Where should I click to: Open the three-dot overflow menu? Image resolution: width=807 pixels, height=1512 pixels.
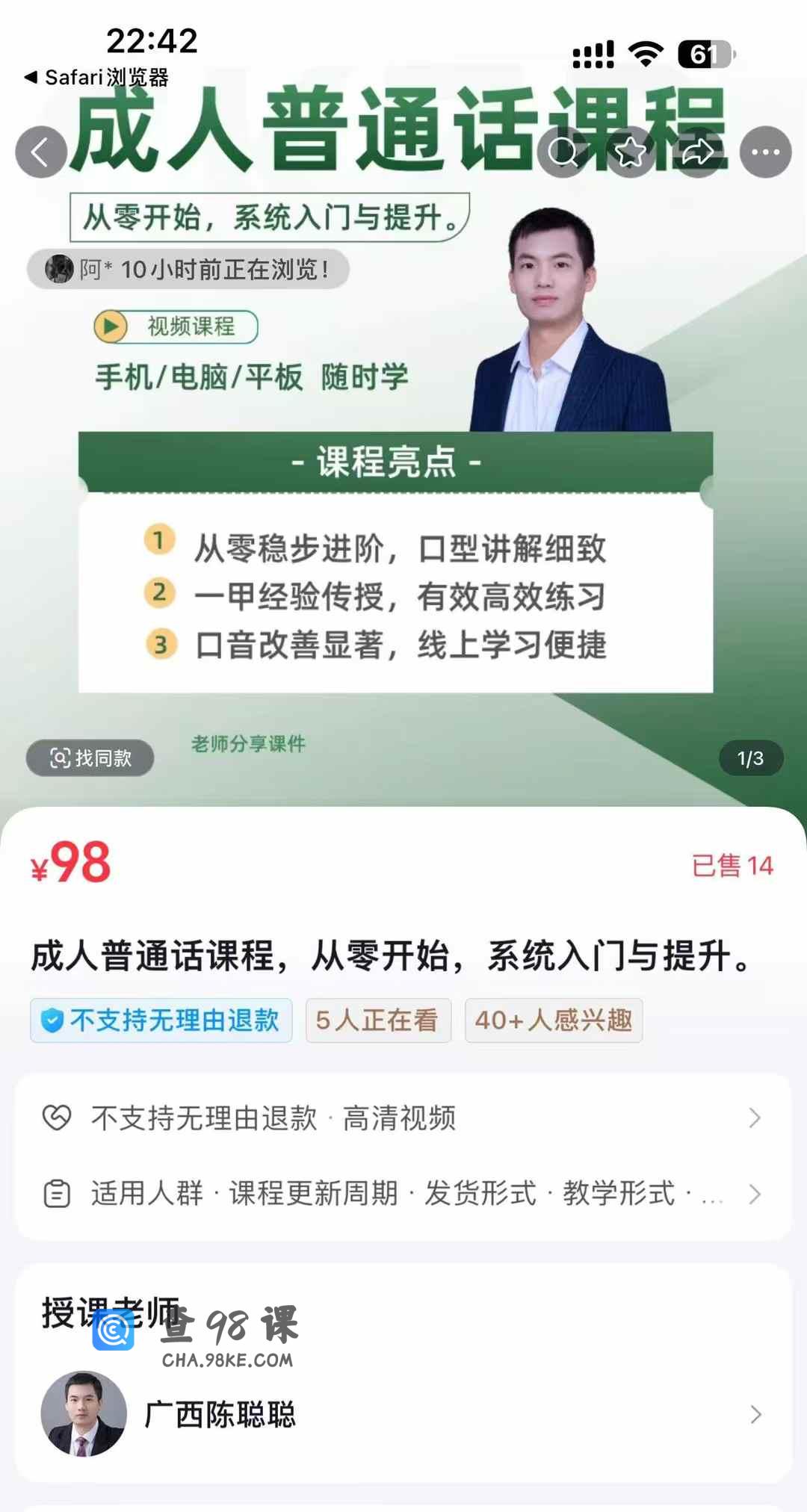[x=765, y=152]
